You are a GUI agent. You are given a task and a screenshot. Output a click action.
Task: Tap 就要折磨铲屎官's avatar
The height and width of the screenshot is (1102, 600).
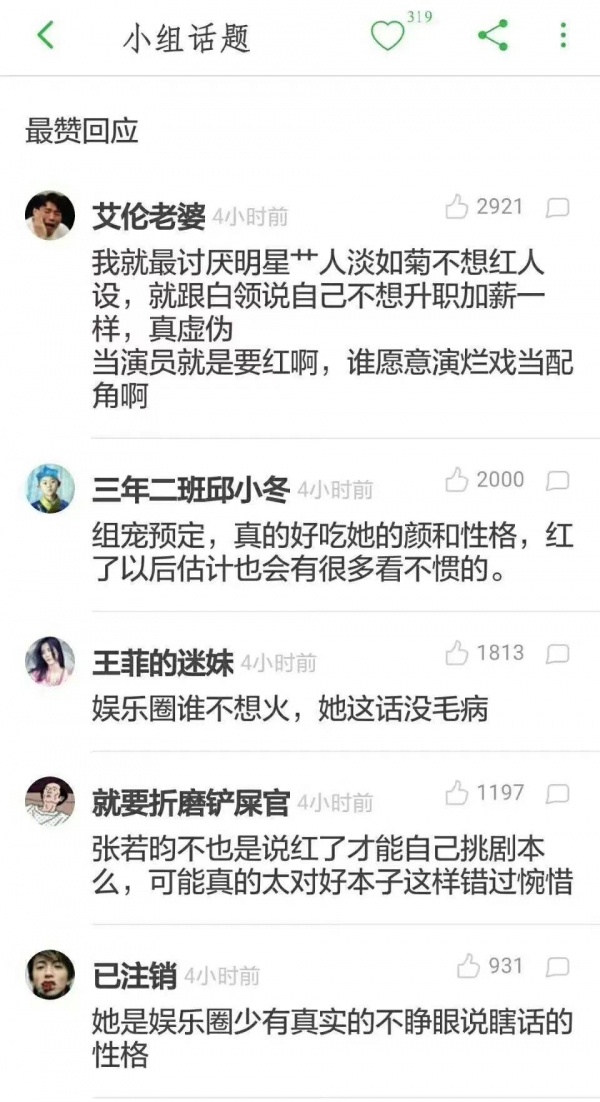click(50, 801)
